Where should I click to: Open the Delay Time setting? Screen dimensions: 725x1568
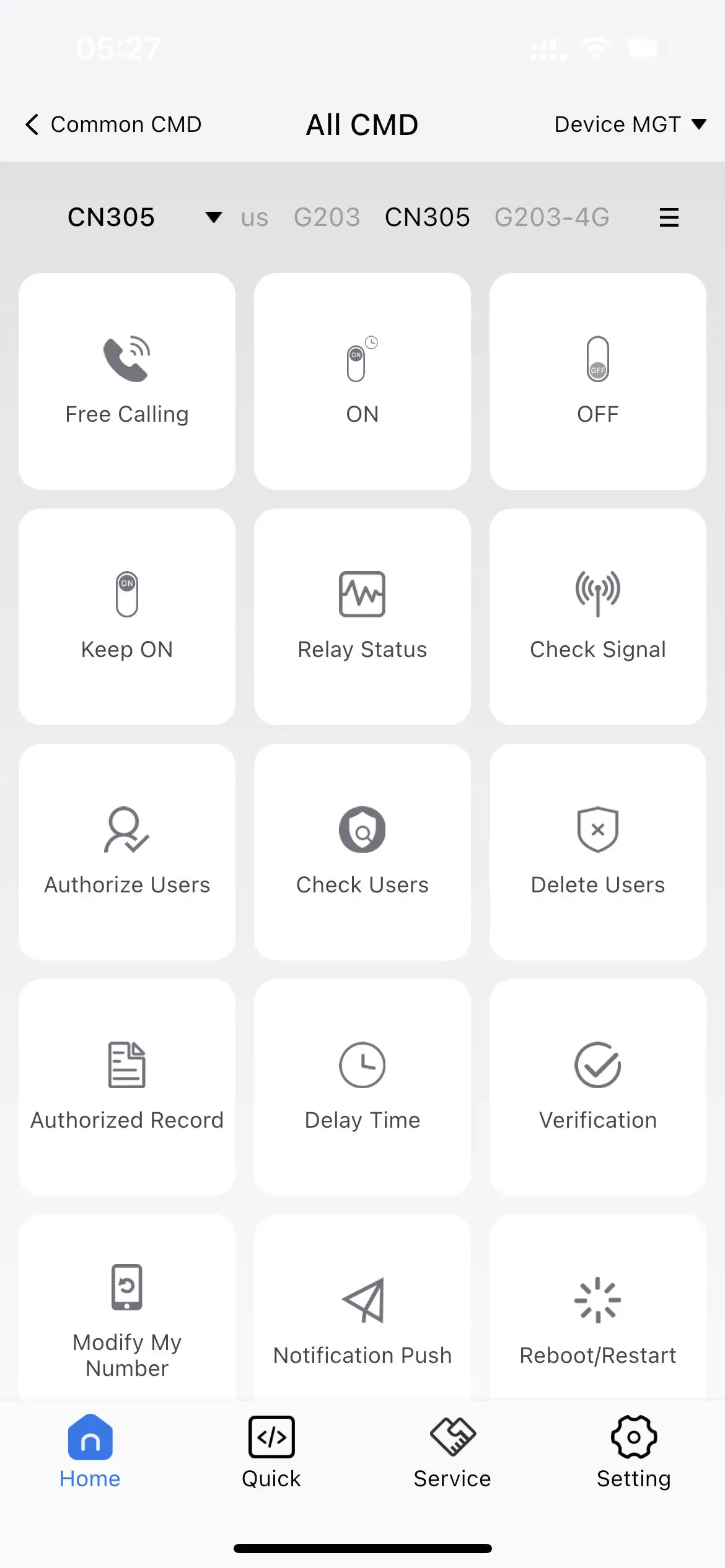(362, 1087)
